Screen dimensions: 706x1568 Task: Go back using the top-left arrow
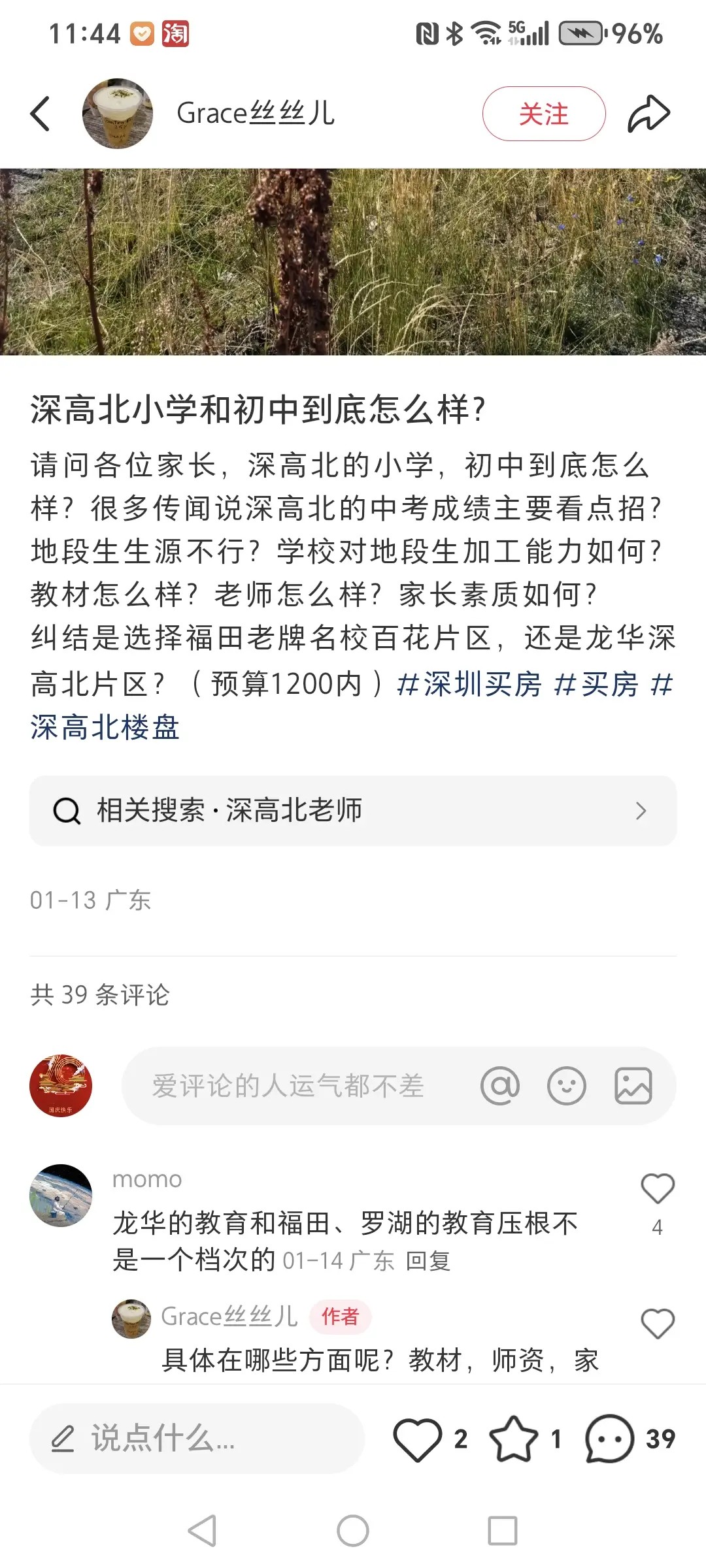(x=41, y=114)
